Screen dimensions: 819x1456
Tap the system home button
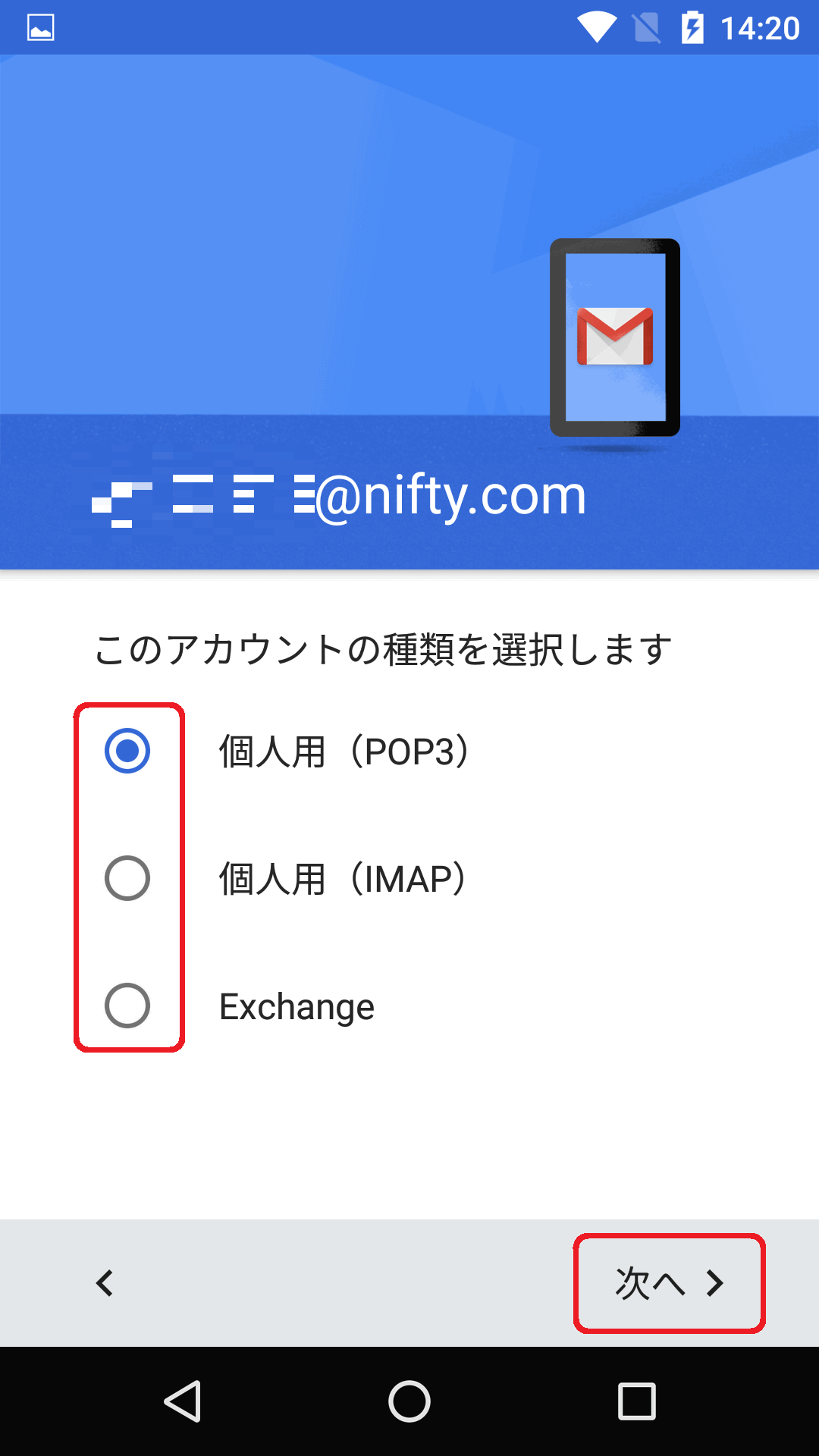click(409, 1401)
